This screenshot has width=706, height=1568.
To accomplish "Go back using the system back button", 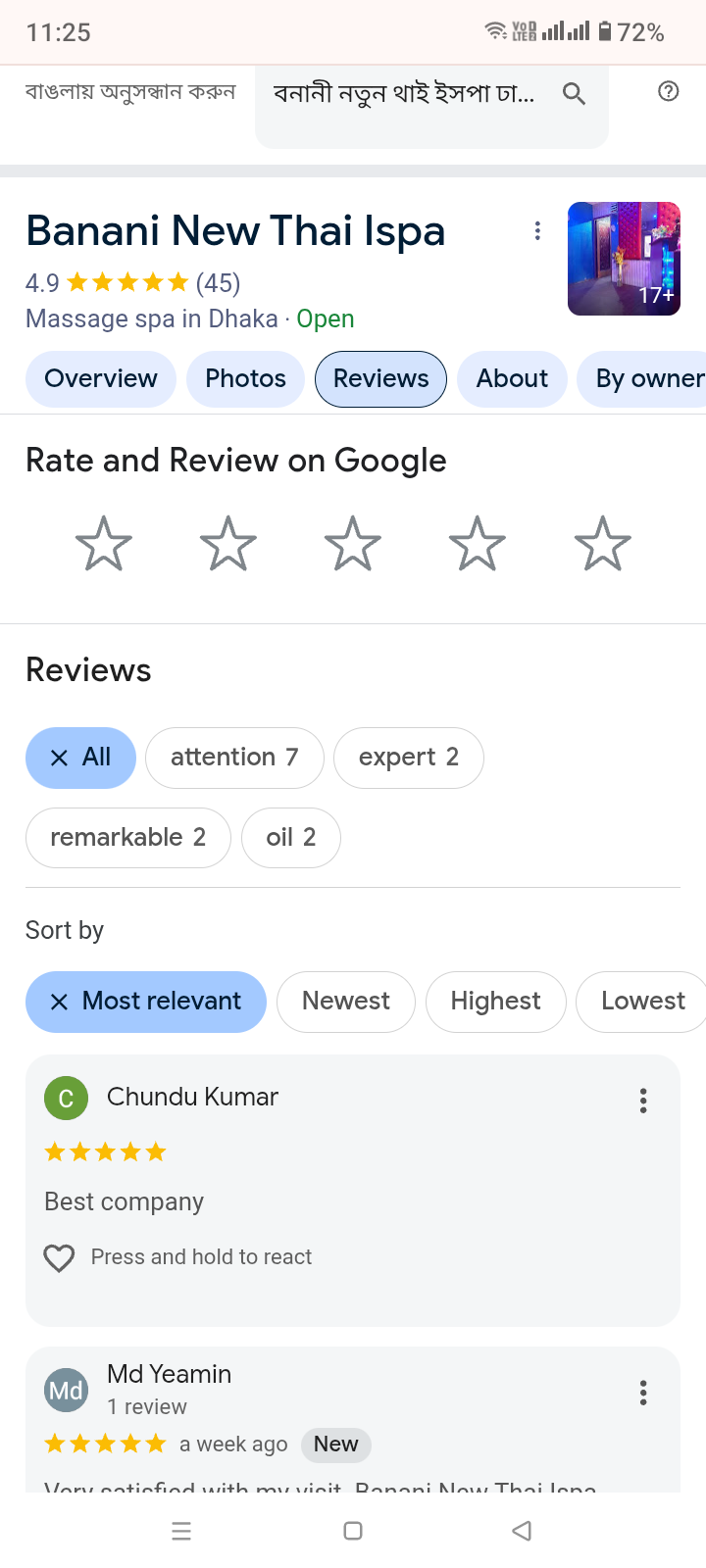I will tap(522, 1531).
